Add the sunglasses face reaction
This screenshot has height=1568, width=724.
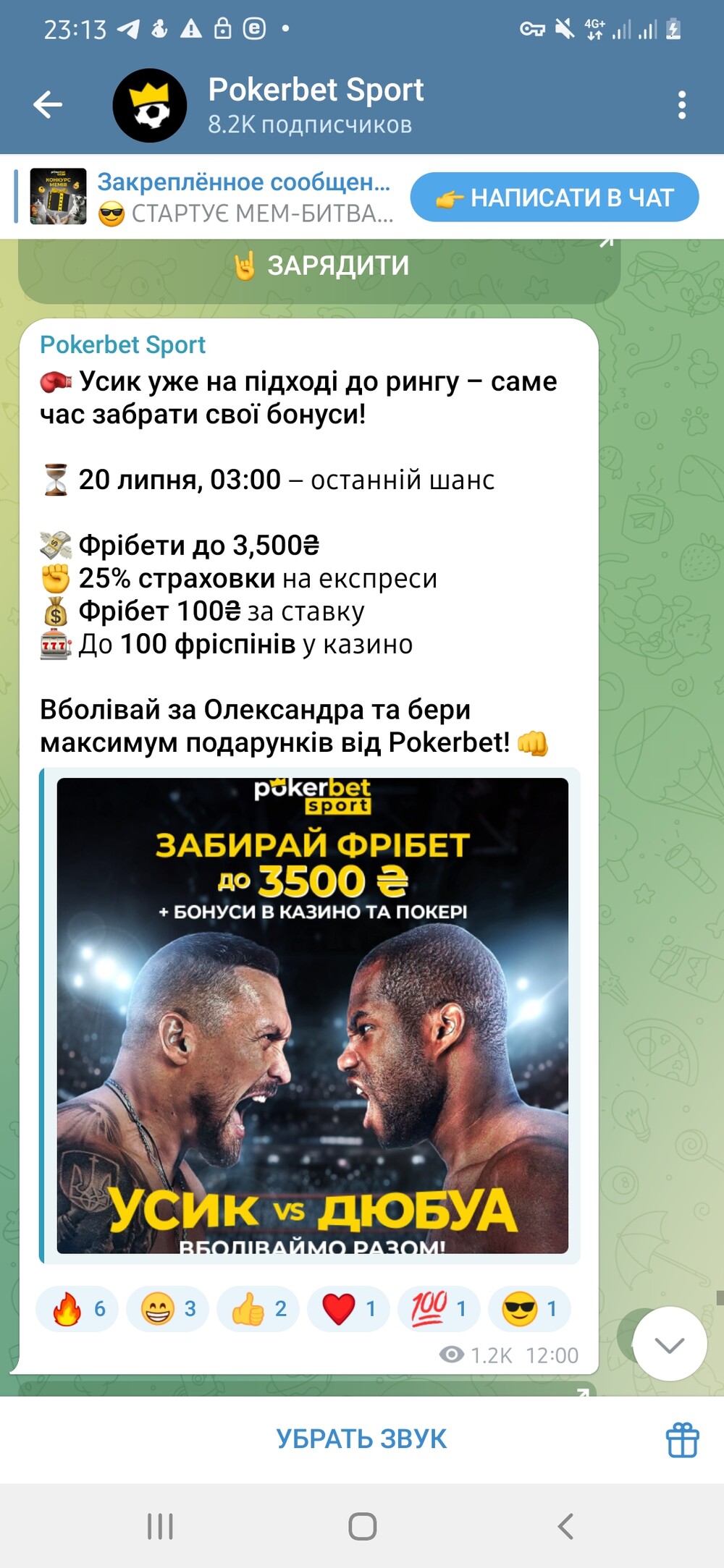530,1309
